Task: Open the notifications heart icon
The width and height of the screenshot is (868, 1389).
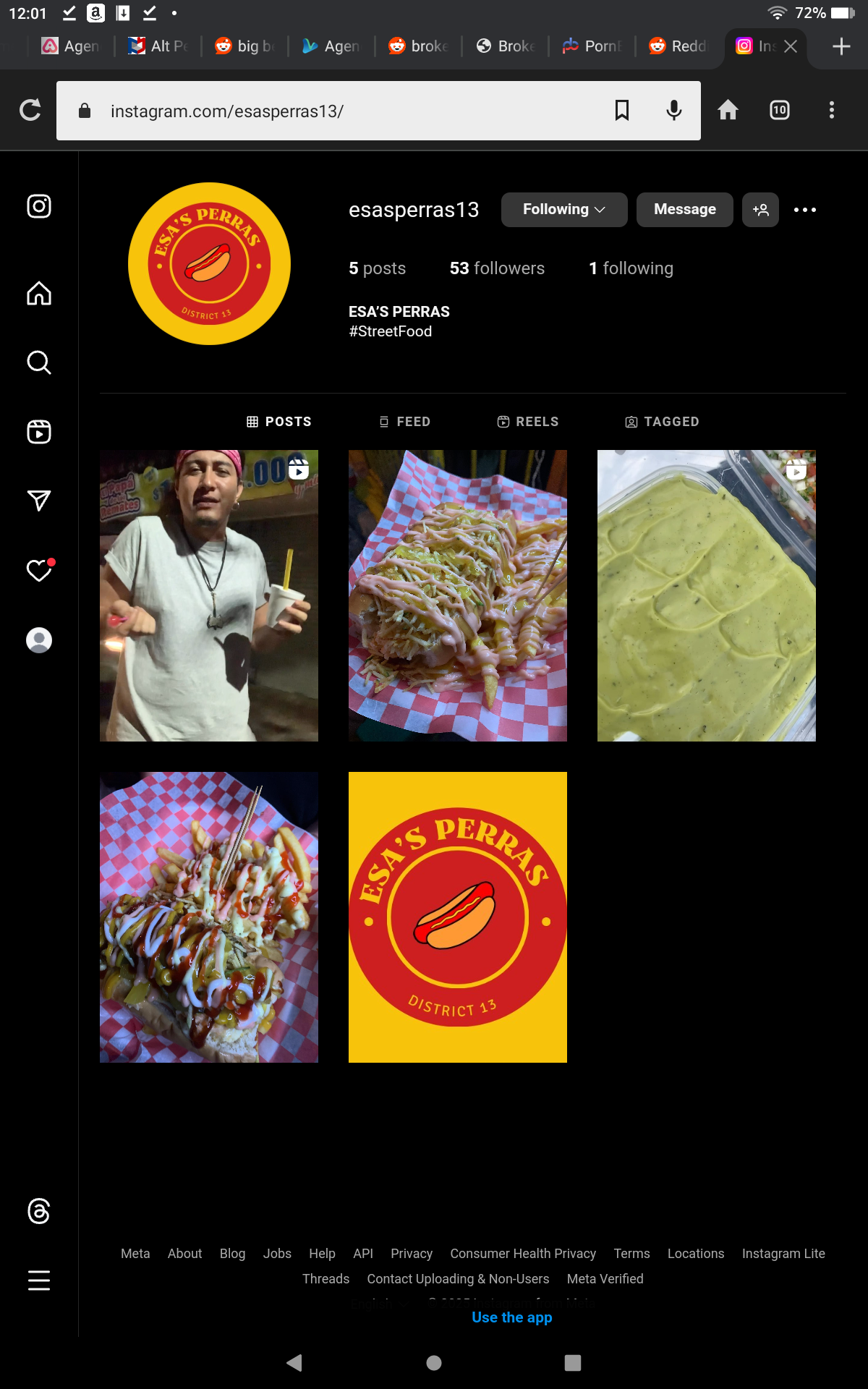Action: coord(39,571)
